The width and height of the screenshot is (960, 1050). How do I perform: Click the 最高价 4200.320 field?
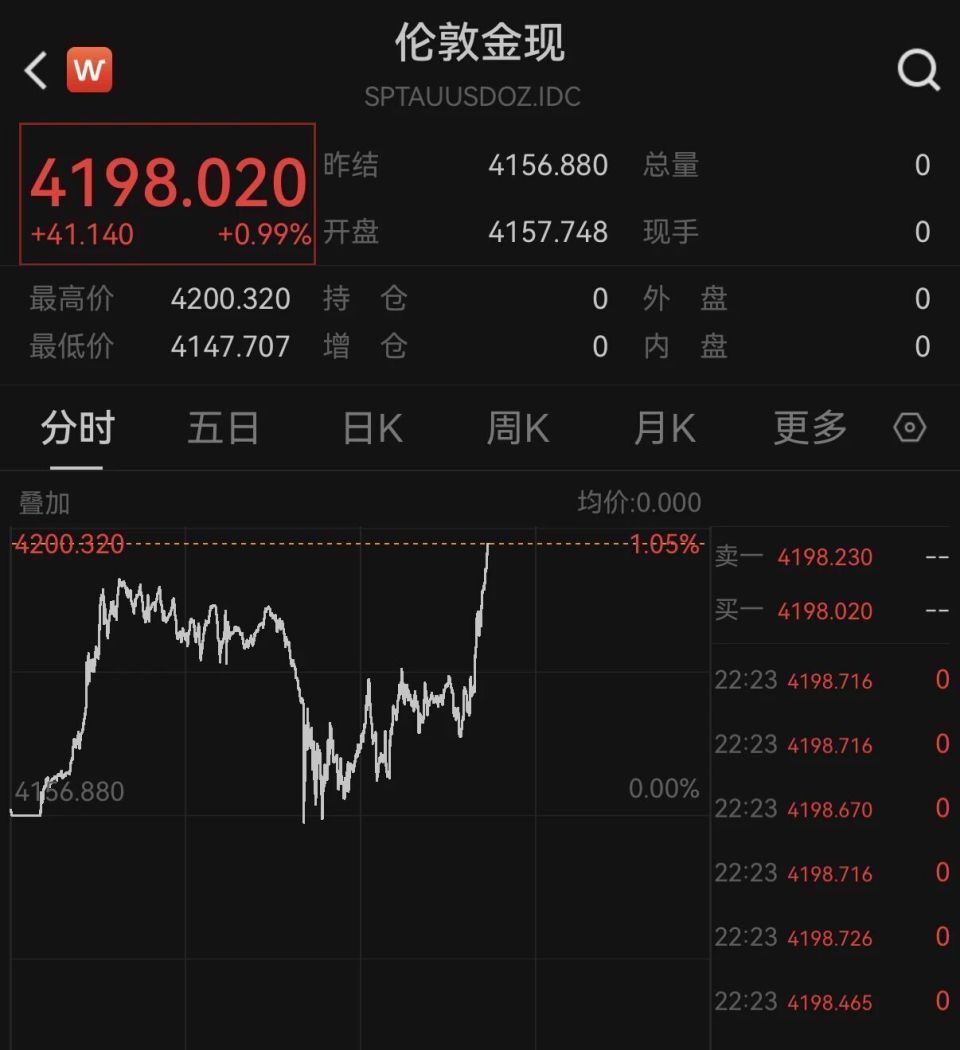(150, 299)
